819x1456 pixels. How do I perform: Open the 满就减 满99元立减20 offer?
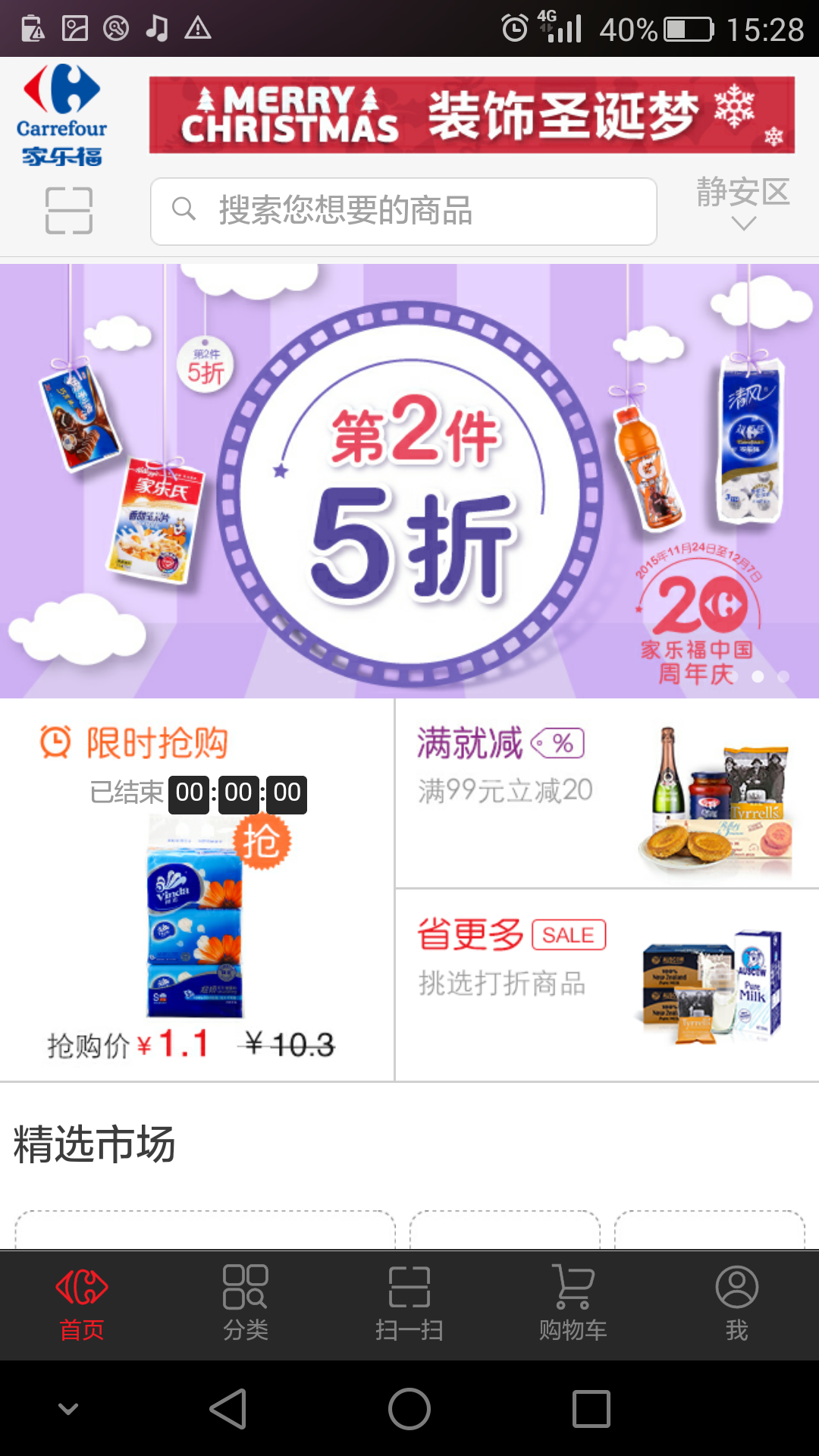607,793
